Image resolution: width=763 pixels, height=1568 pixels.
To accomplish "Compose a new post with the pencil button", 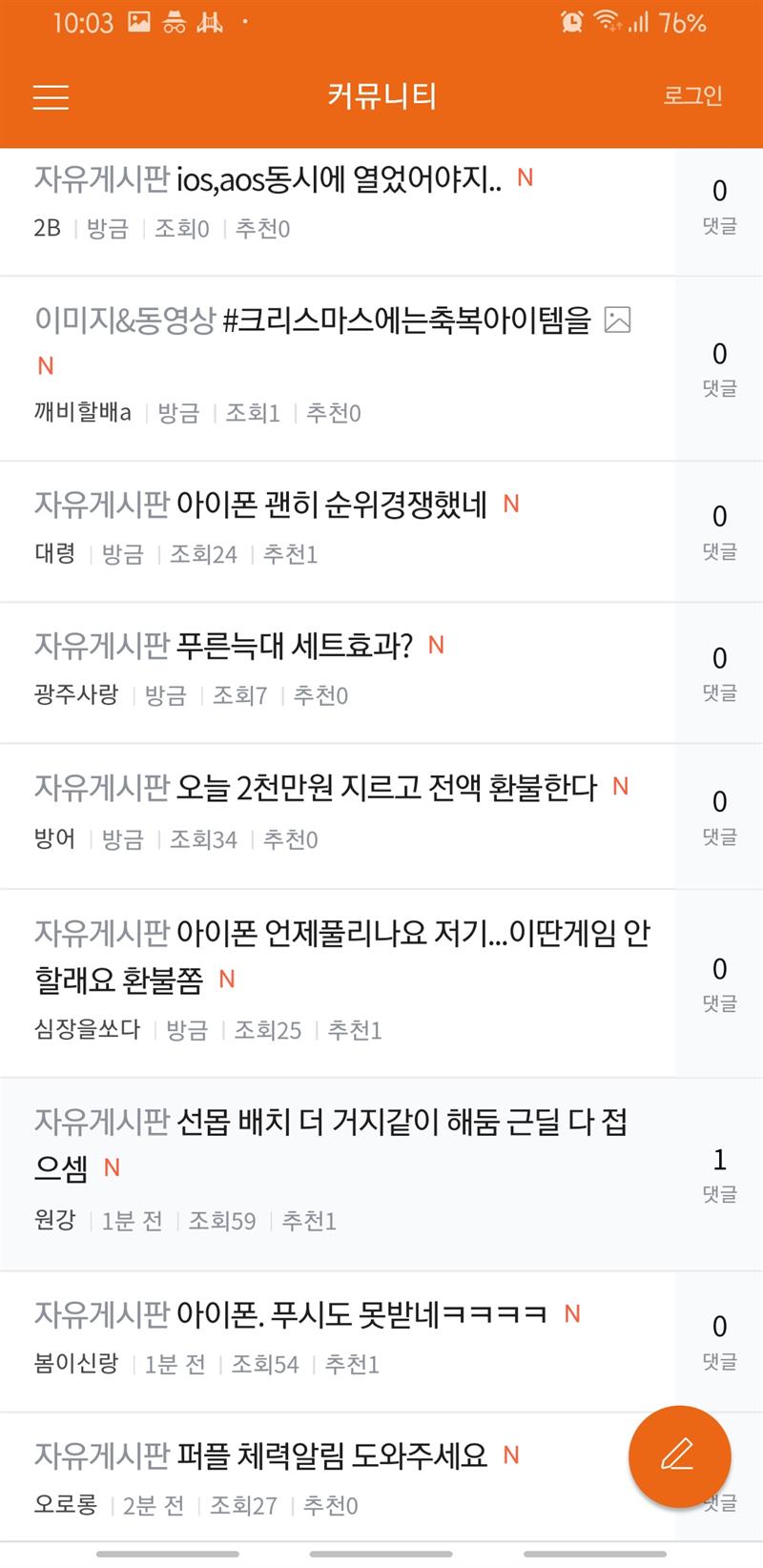I will pyautogui.click(x=679, y=1456).
